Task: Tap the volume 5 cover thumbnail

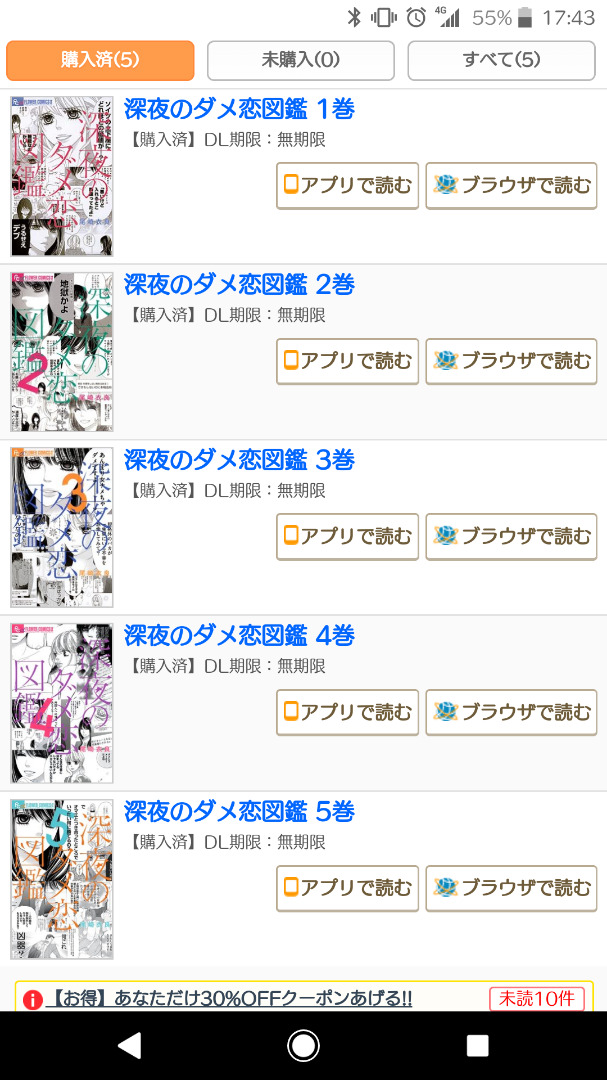Action: click(x=62, y=879)
